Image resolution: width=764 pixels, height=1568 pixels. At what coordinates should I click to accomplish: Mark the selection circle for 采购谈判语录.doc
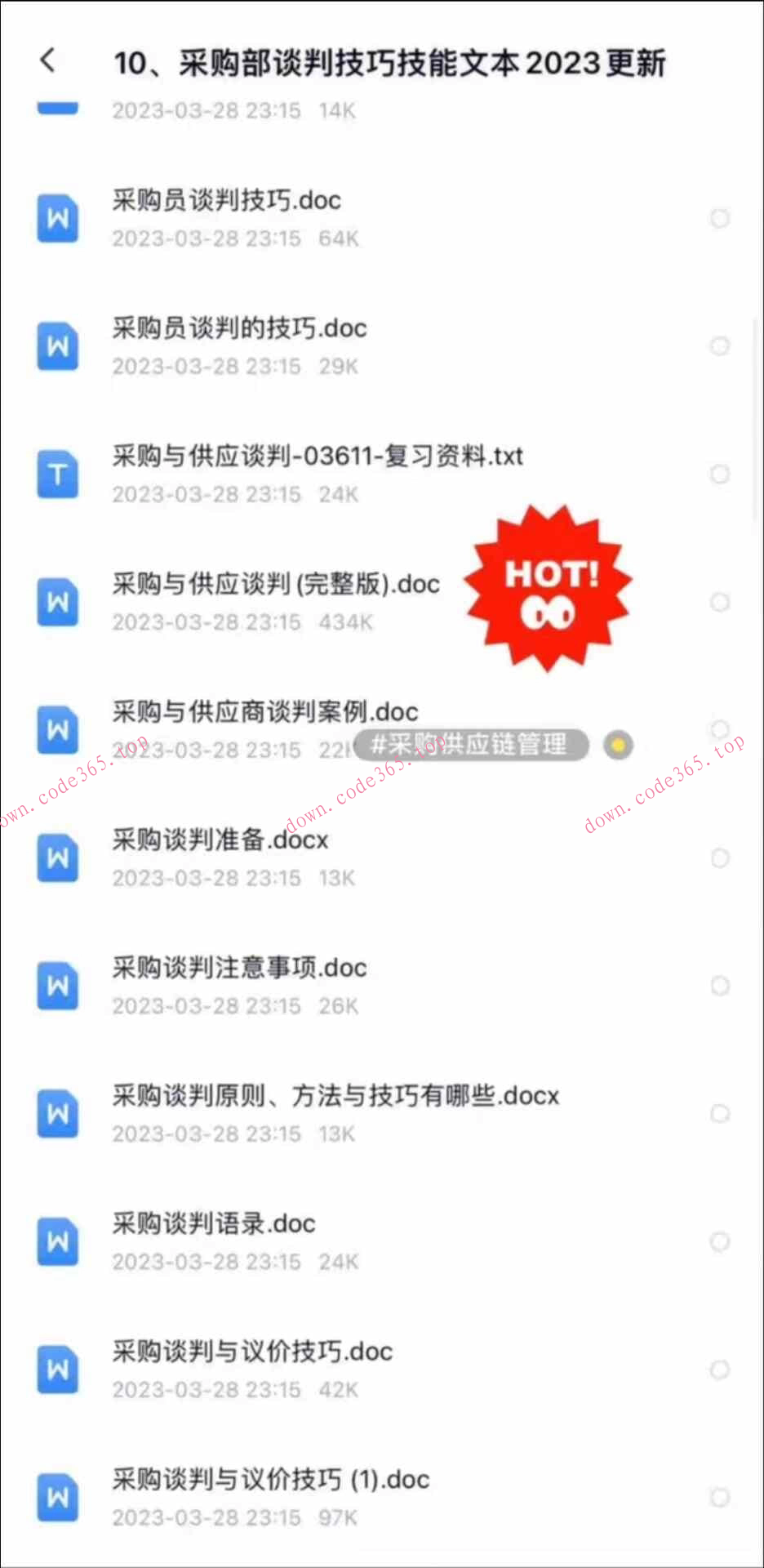coord(720,1241)
